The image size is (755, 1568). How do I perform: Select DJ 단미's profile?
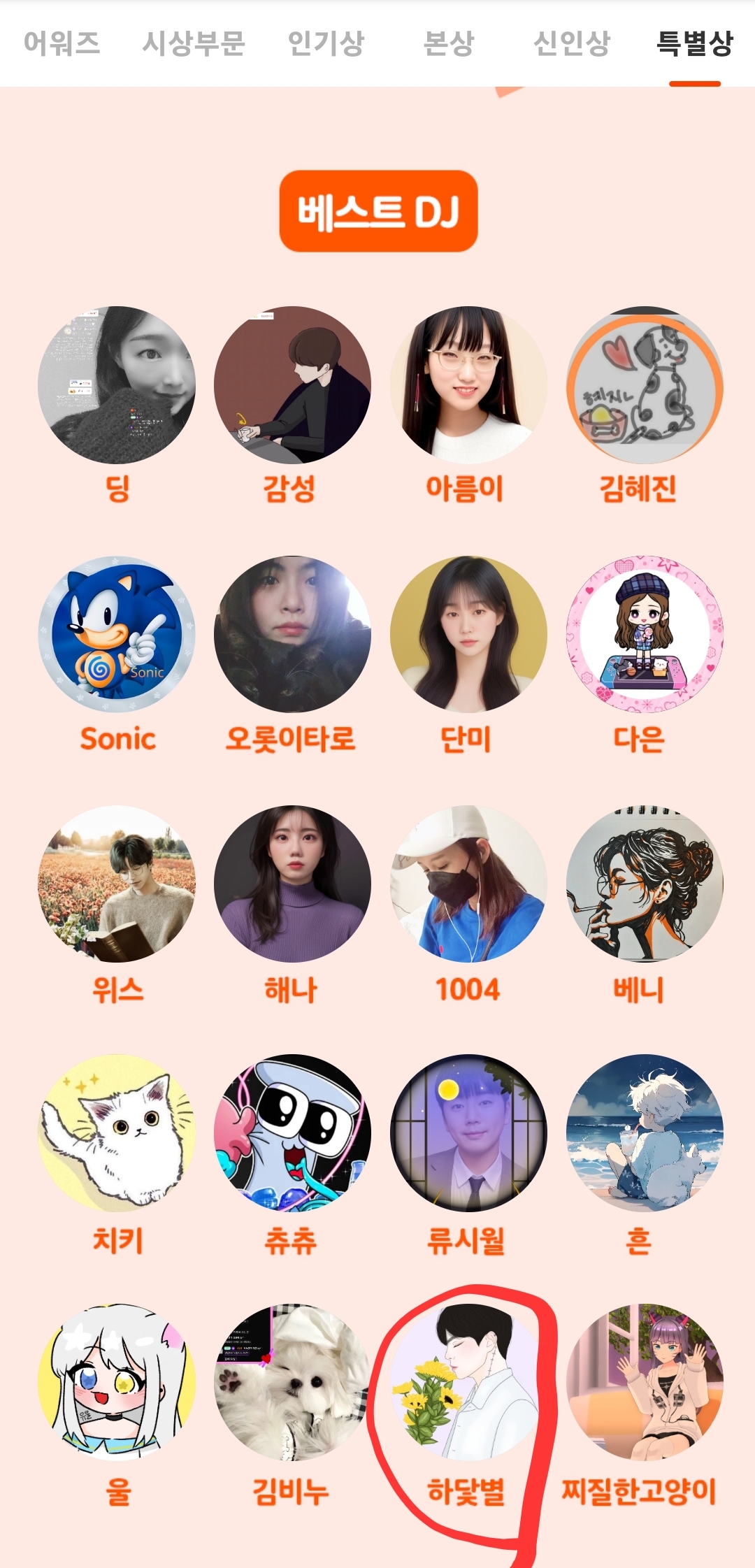coord(468,635)
